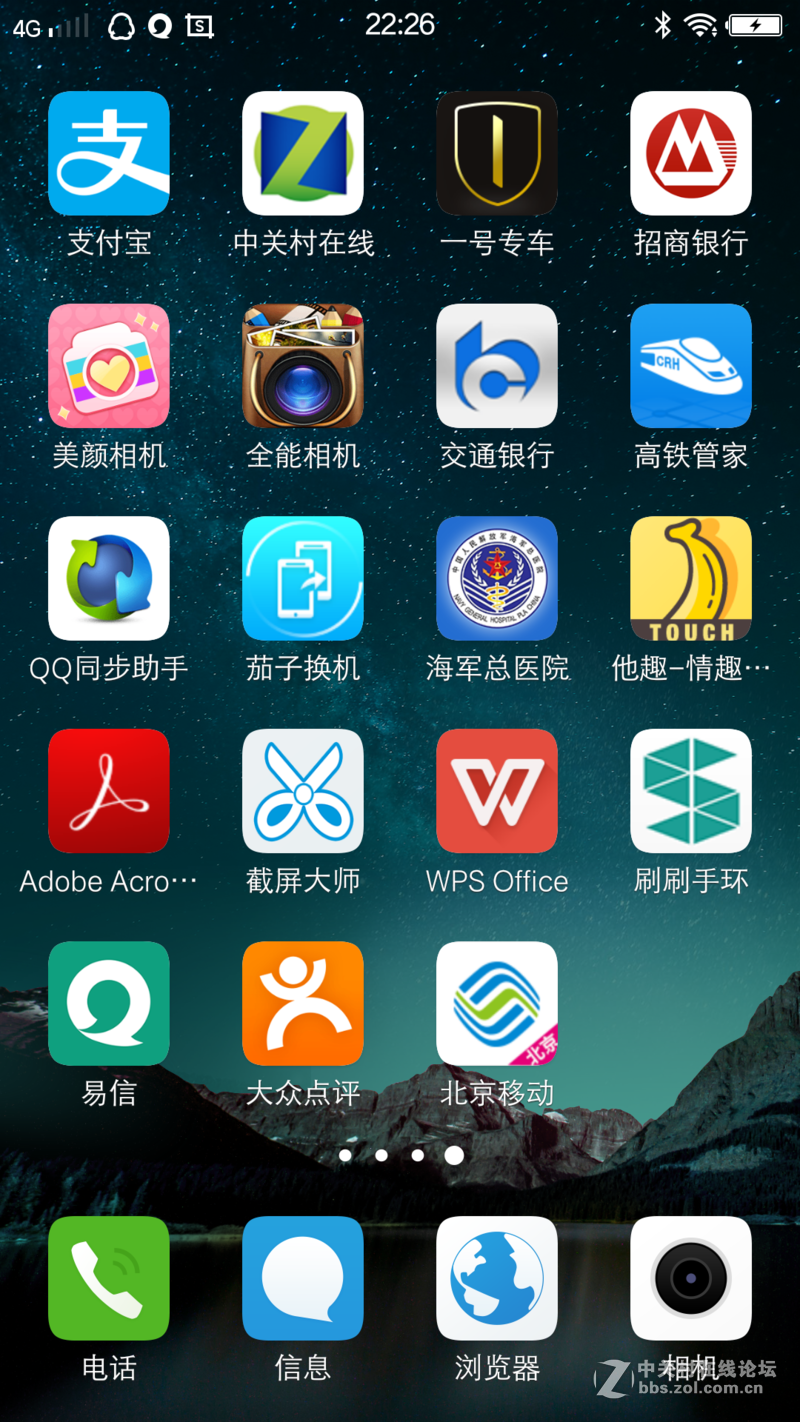Viewport: 800px width, 1422px height.
Task: Open 信息 messages in the dock
Action: [x=303, y=1278]
